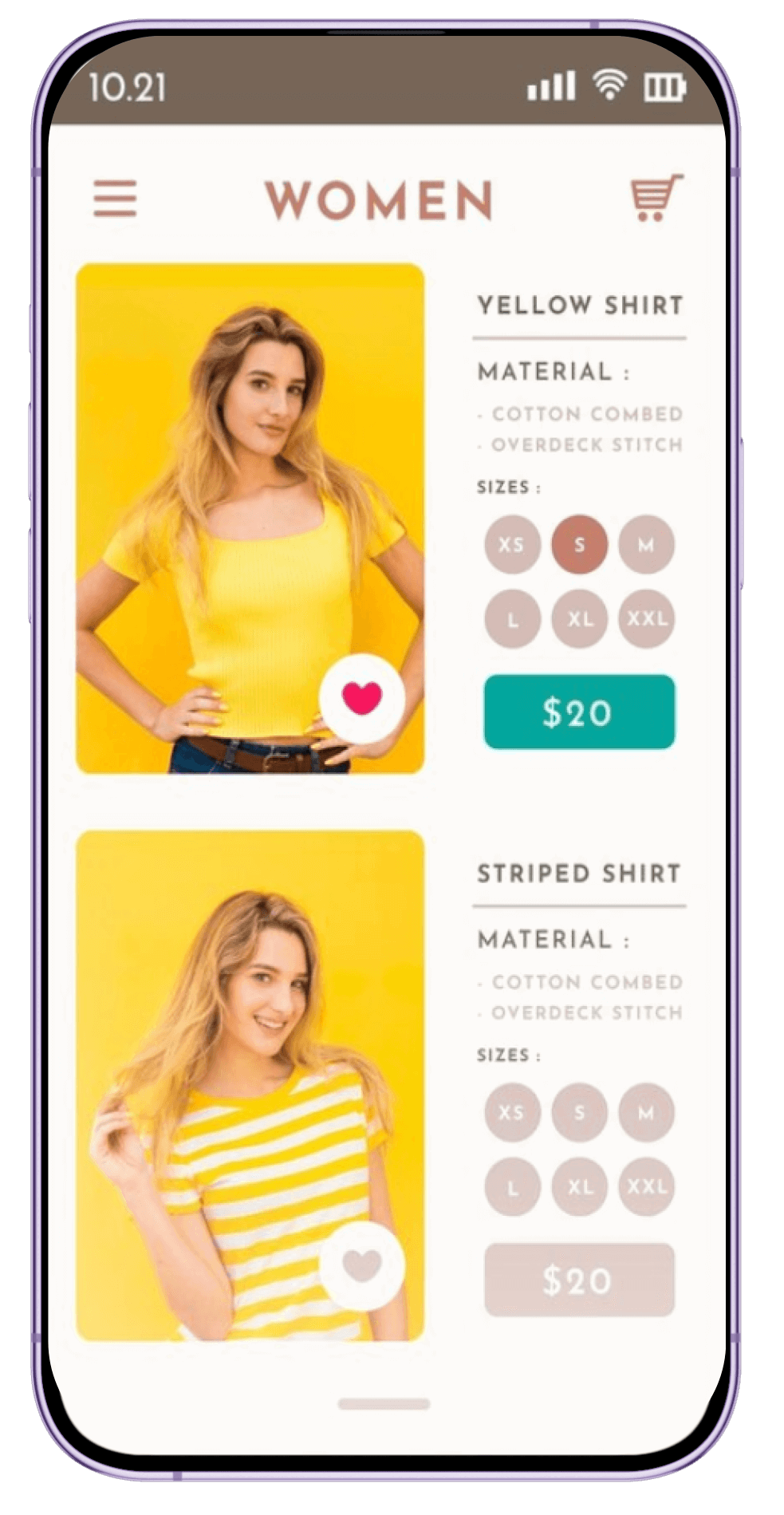Tap the $20 button for striped shirt
Screen dimensions: 784x1515
click(579, 1280)
